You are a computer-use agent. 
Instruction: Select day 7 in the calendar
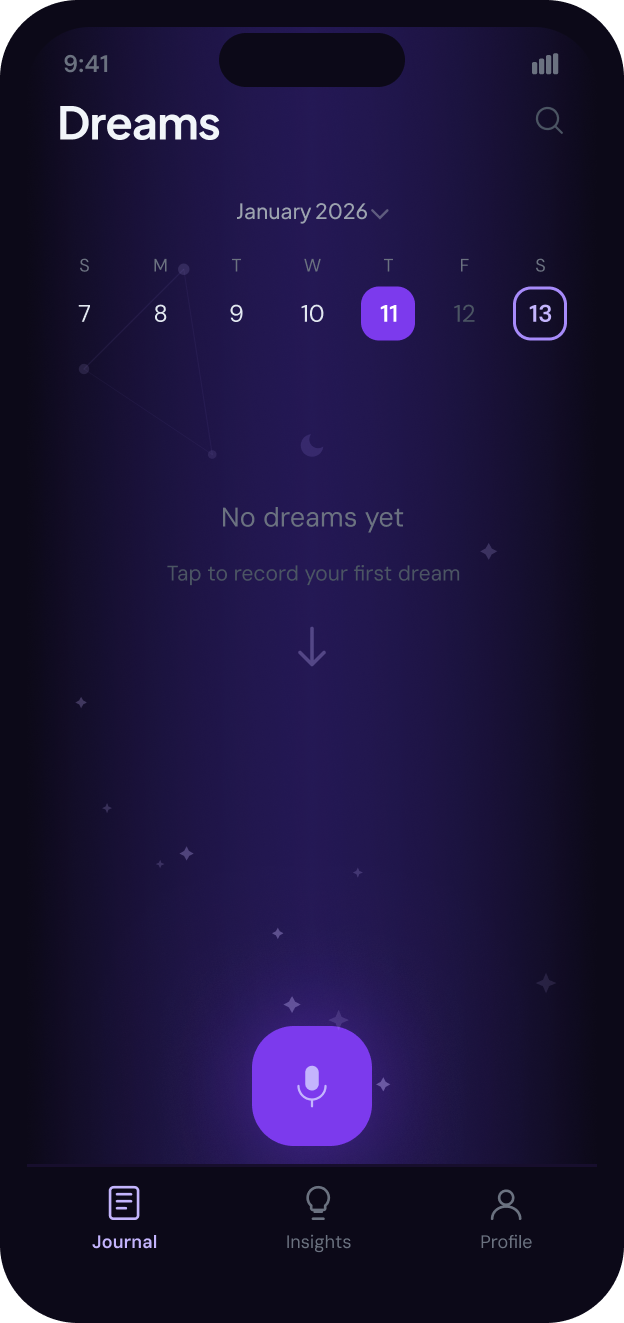click(84, 314)
